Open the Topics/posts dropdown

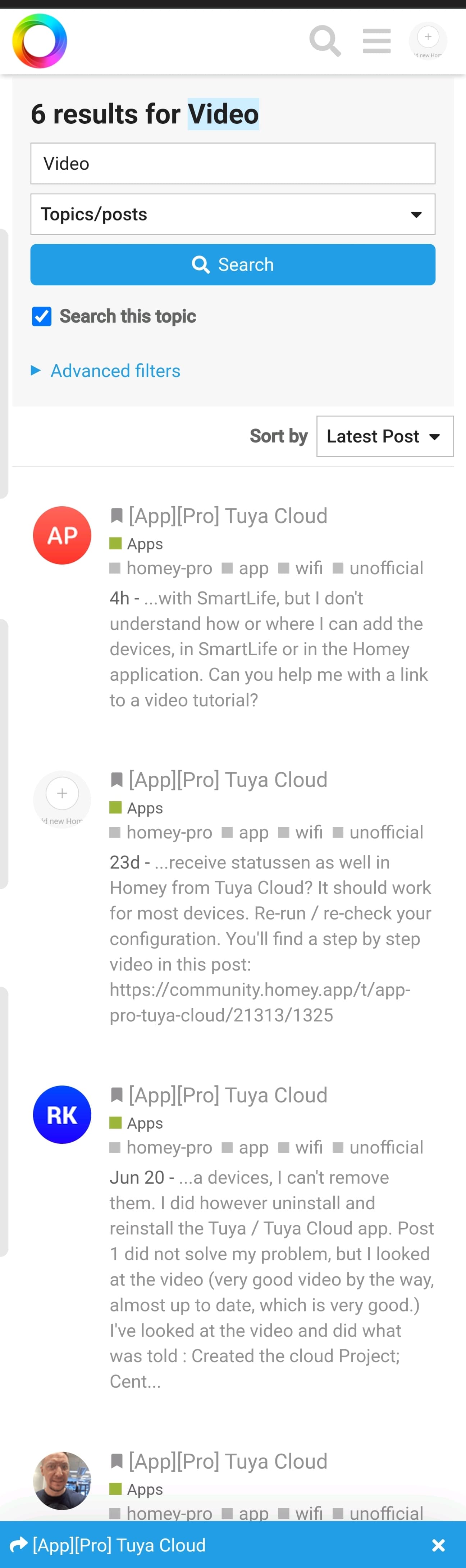click(x=232, y=214)
